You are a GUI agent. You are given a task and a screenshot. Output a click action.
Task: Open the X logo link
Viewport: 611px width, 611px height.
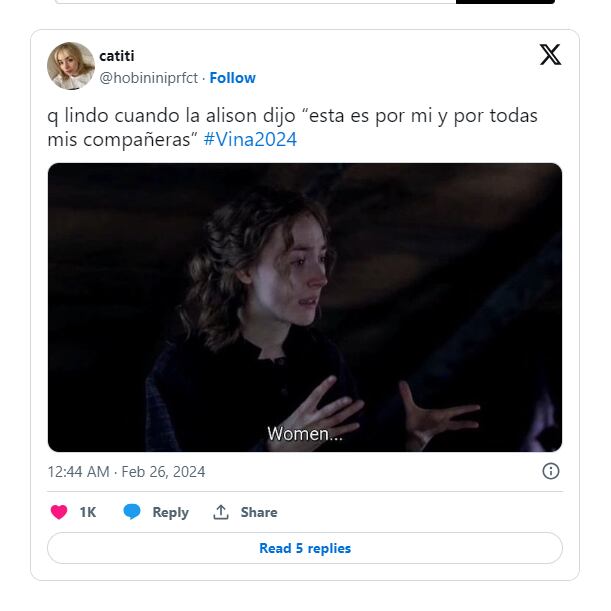point(550,55)
